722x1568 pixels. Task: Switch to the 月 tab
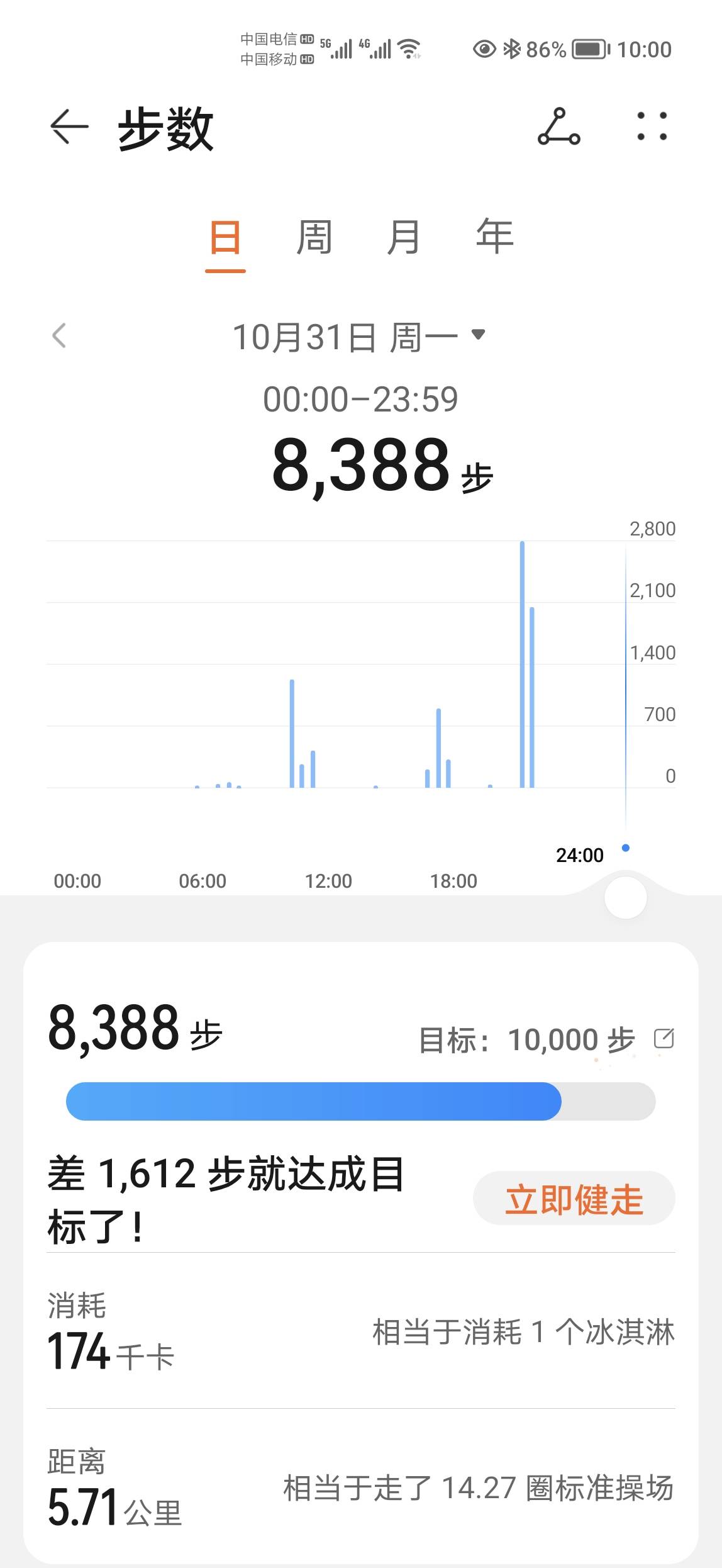(x=403, y=238)
